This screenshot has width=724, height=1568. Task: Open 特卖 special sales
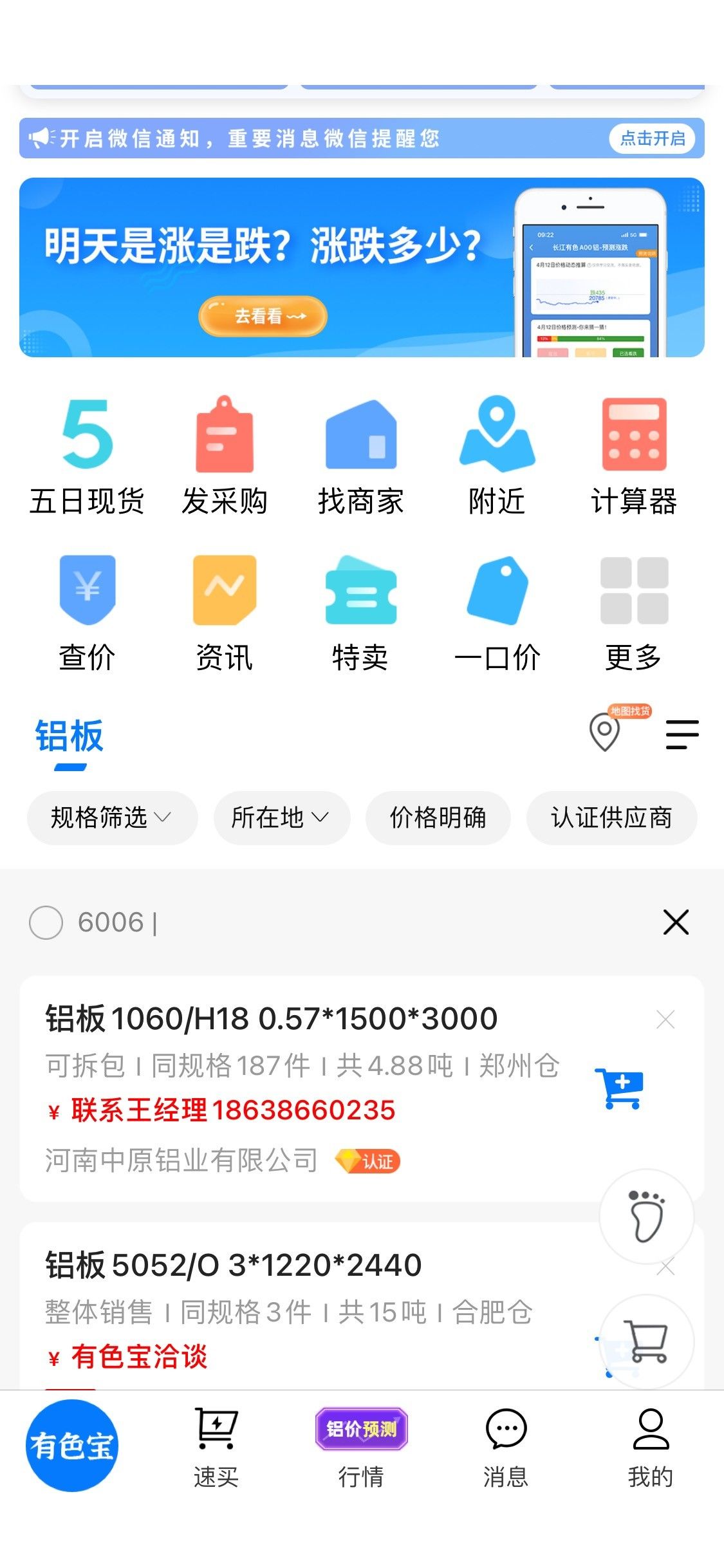coord(360,613)
